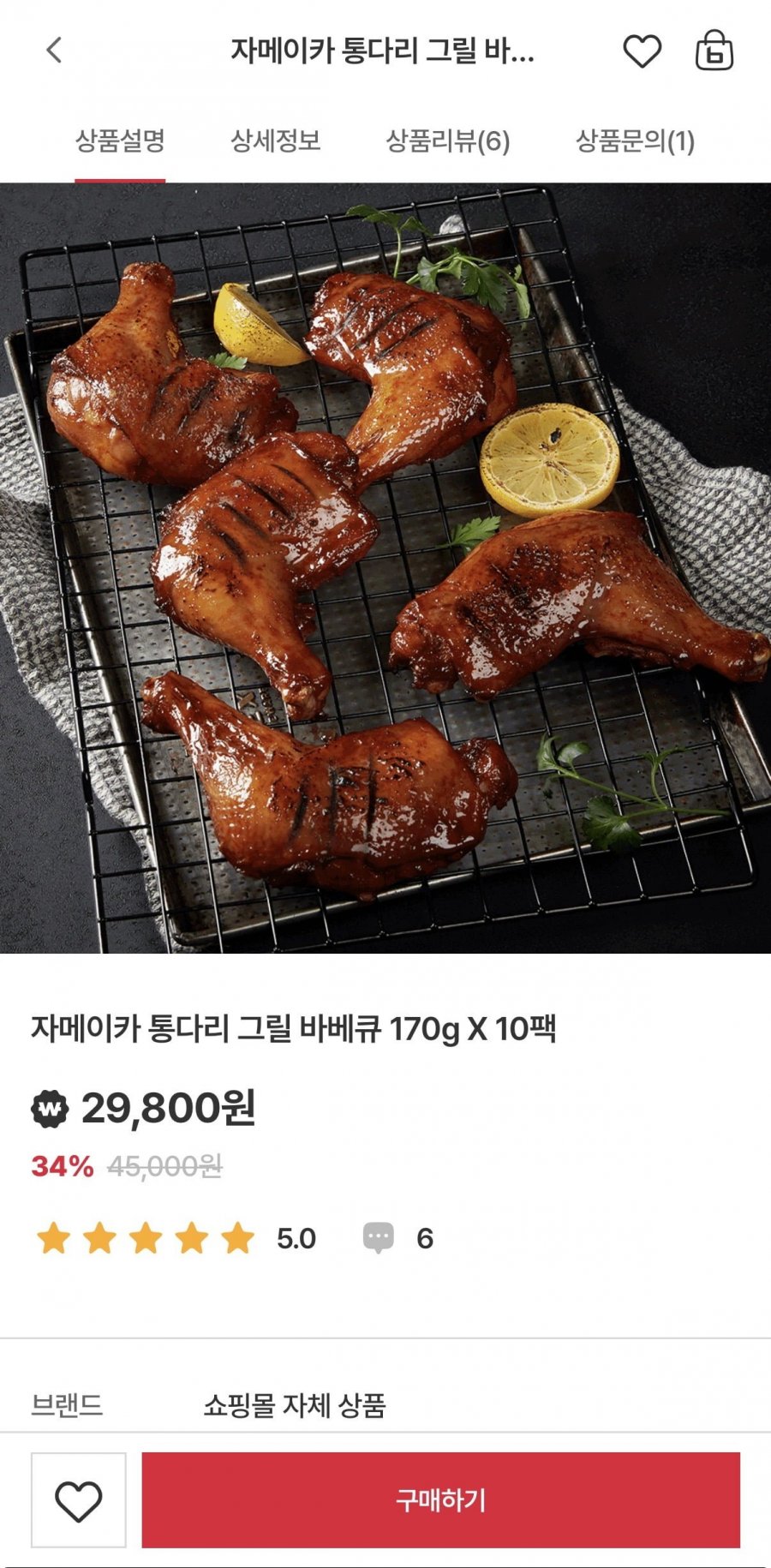Add product to wishlist via top heart icon
Screen dimensions: 771x1568
click(x=642, y=51)
